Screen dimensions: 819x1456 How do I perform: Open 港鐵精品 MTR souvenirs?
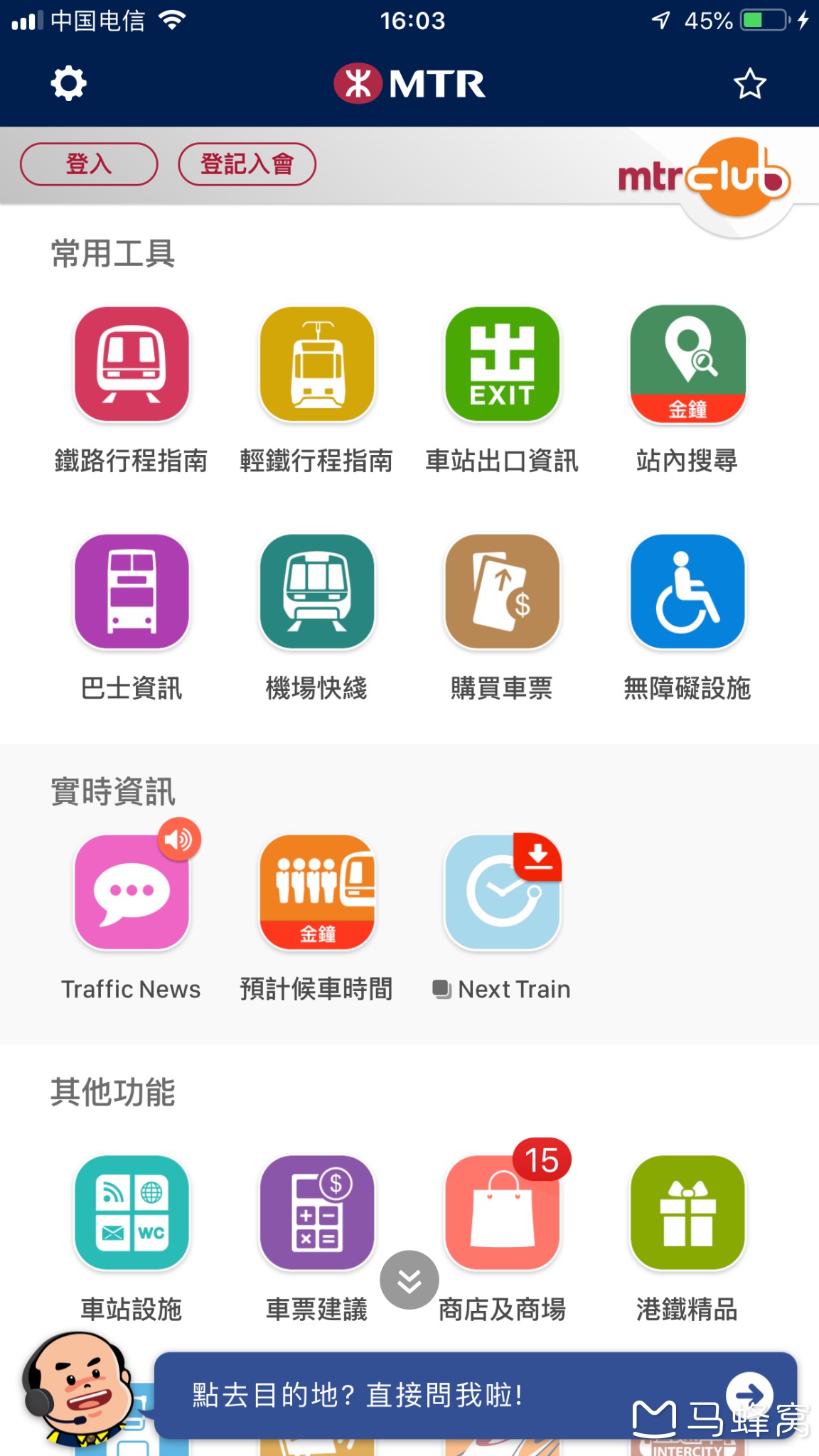687,1213
